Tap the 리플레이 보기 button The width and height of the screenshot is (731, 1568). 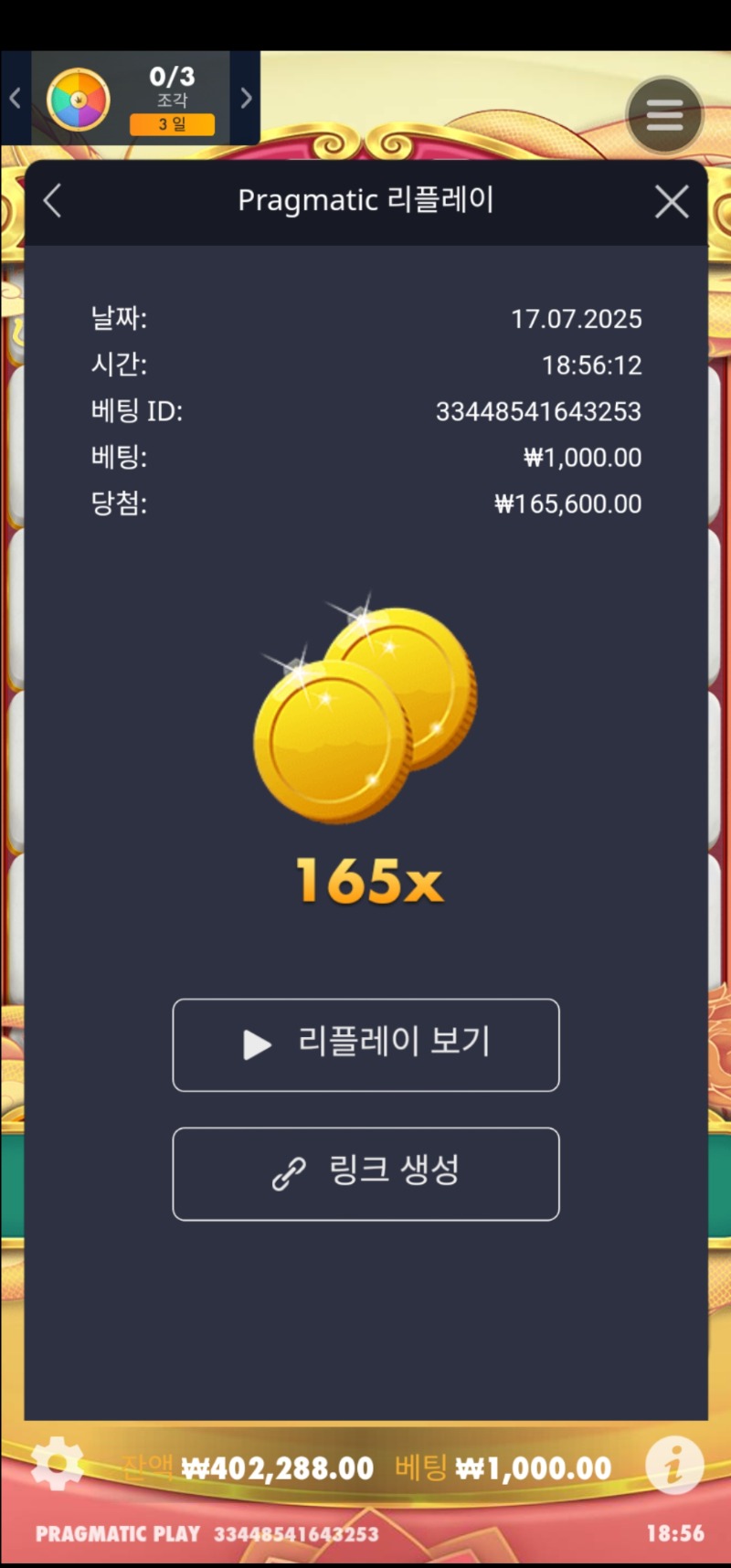coord(365,1044)
